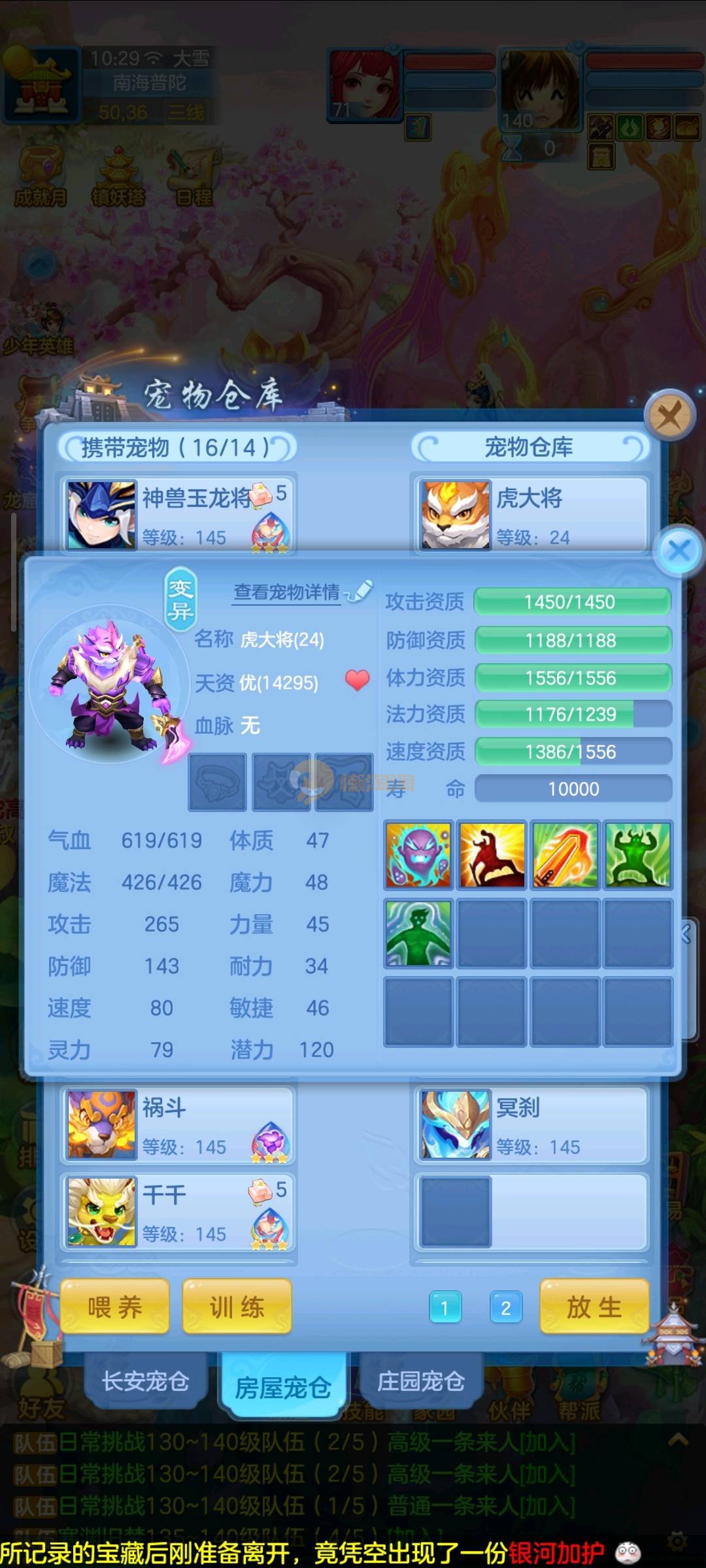Screen dimensions: 706x1568
Task: Tap the 训练 button
Action: coord(237,1307)
